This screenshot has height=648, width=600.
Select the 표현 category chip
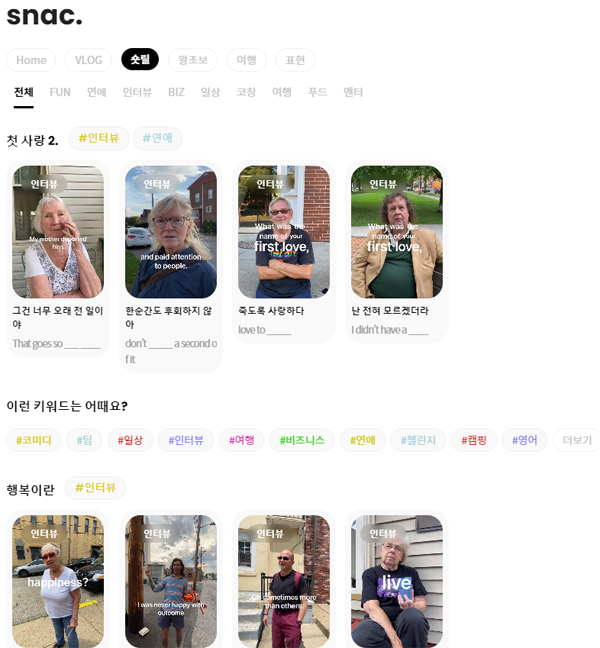[295, 60]
